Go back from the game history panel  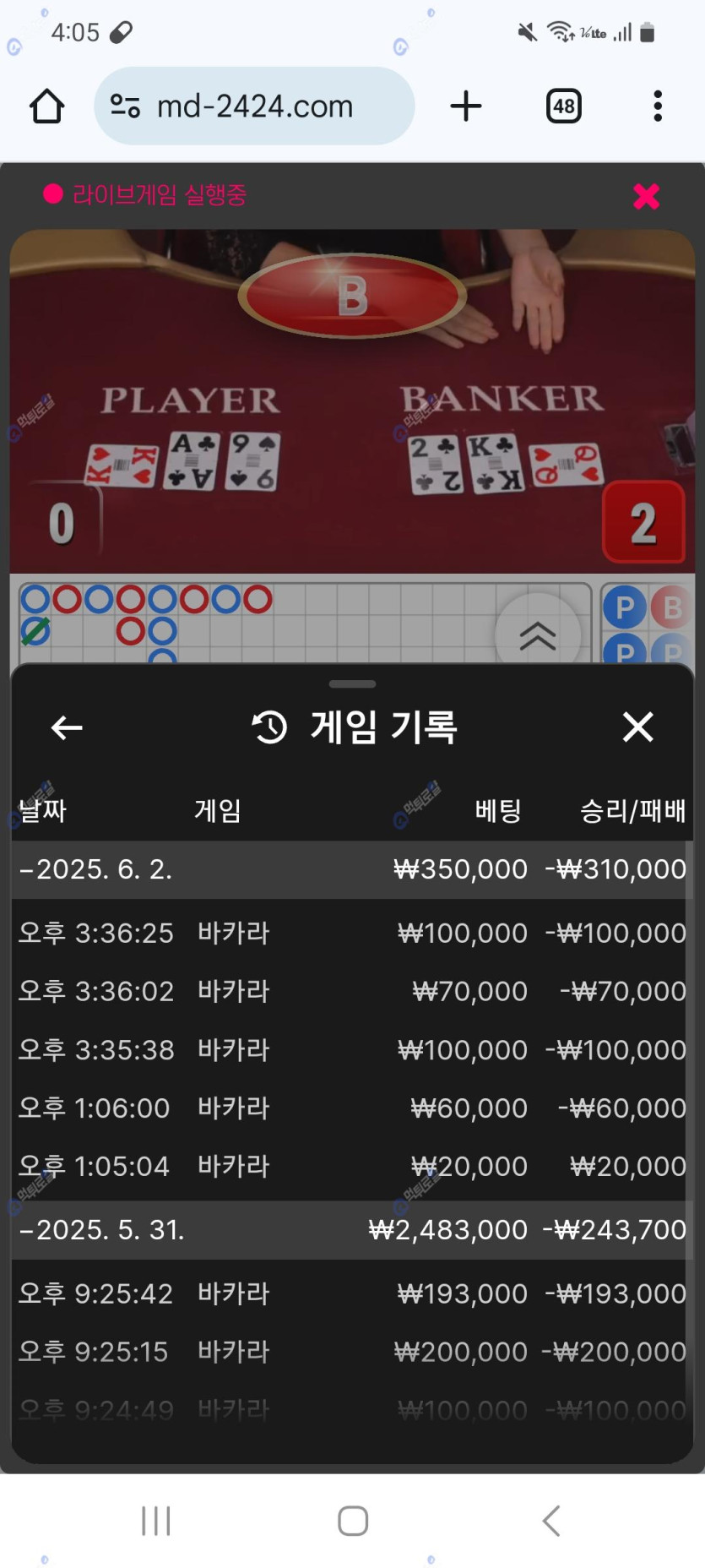[x=67, y=727]
